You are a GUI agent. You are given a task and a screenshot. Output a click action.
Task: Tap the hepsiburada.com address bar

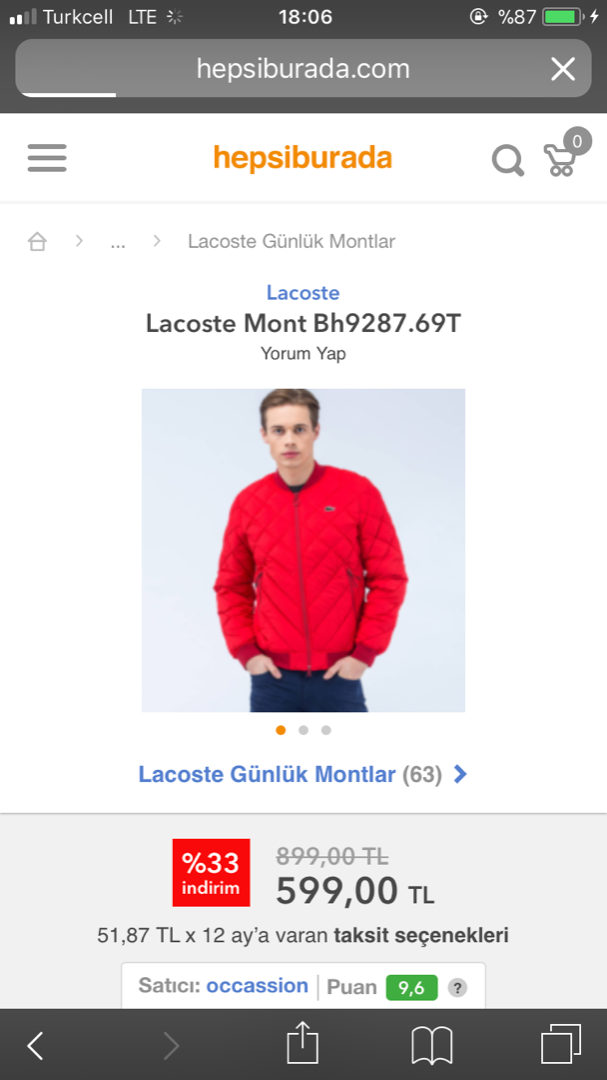point(303,69)
